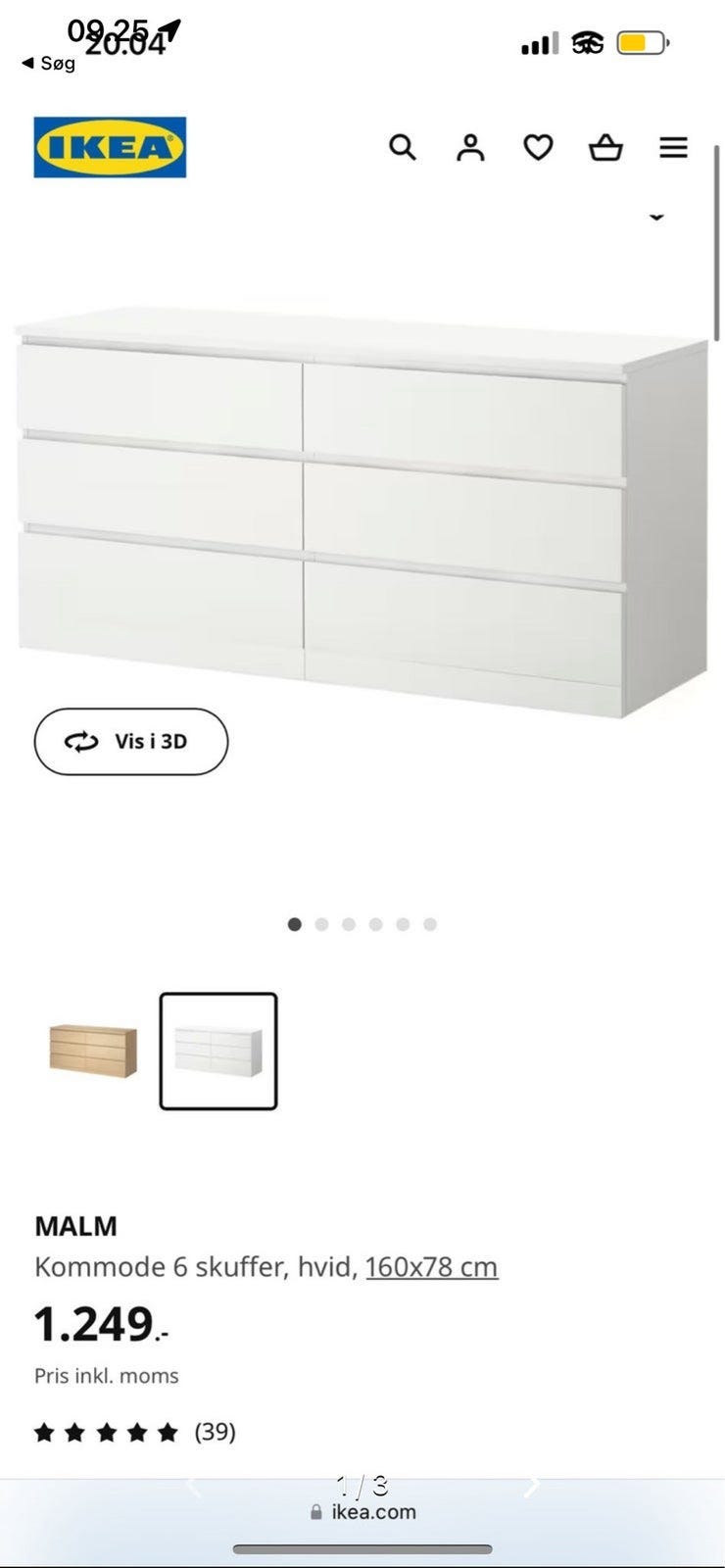
Task: Open the shopping bag icon
Action: pyautogui.click(x=605, y=148)
